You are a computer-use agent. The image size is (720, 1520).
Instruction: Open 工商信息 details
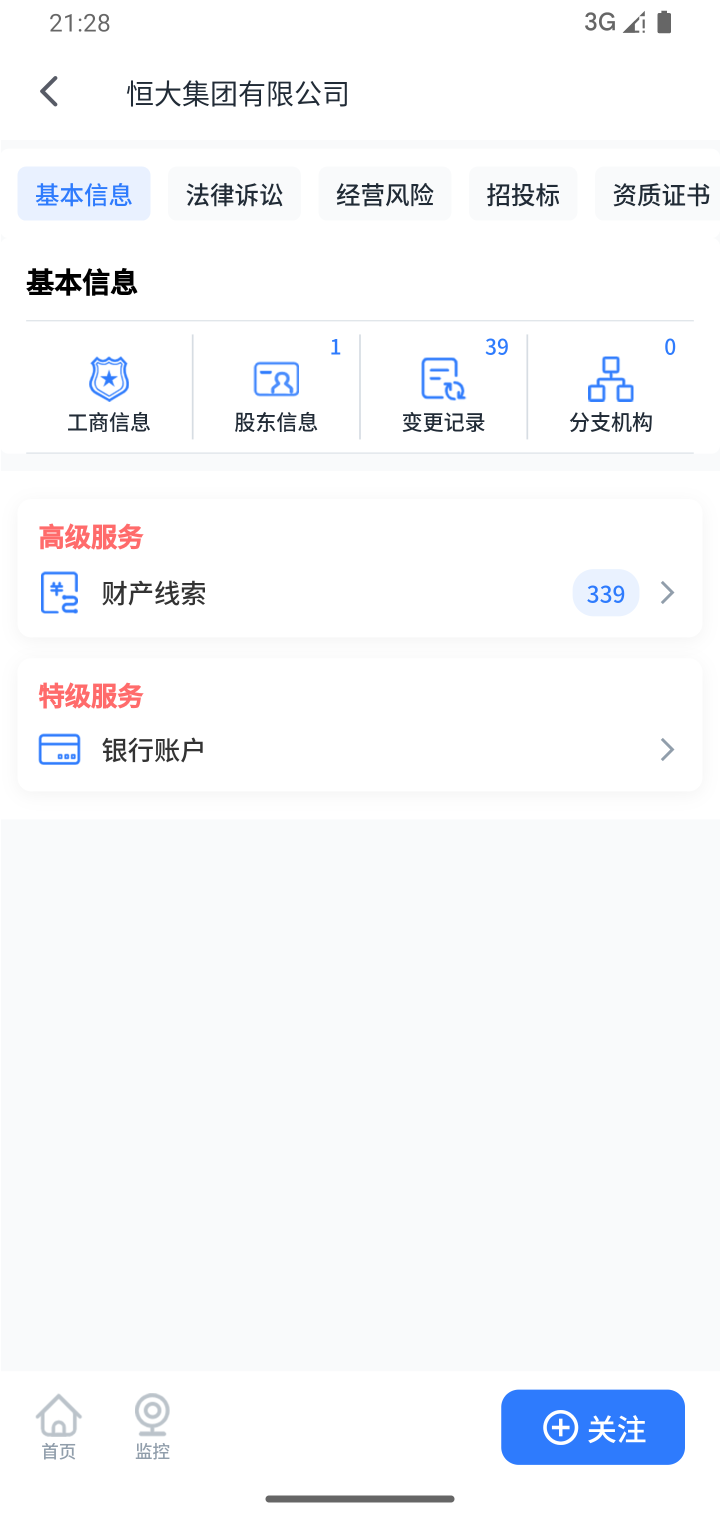pyautogui.click(x=109, y=395)
